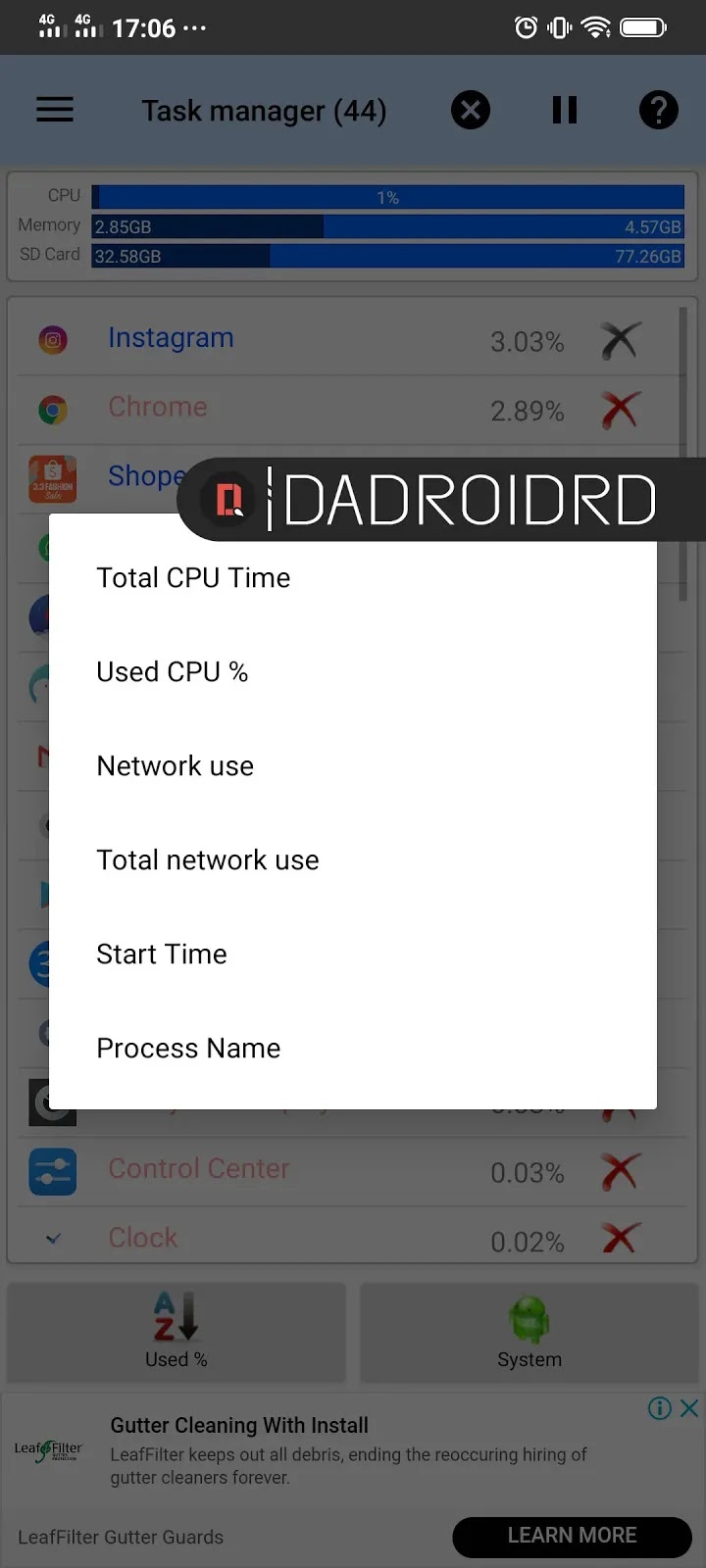Image resolution: width=706 pixels, height=1568 pixels.
Task: Choose Start Time sorting
Action: tap(162, 955)
